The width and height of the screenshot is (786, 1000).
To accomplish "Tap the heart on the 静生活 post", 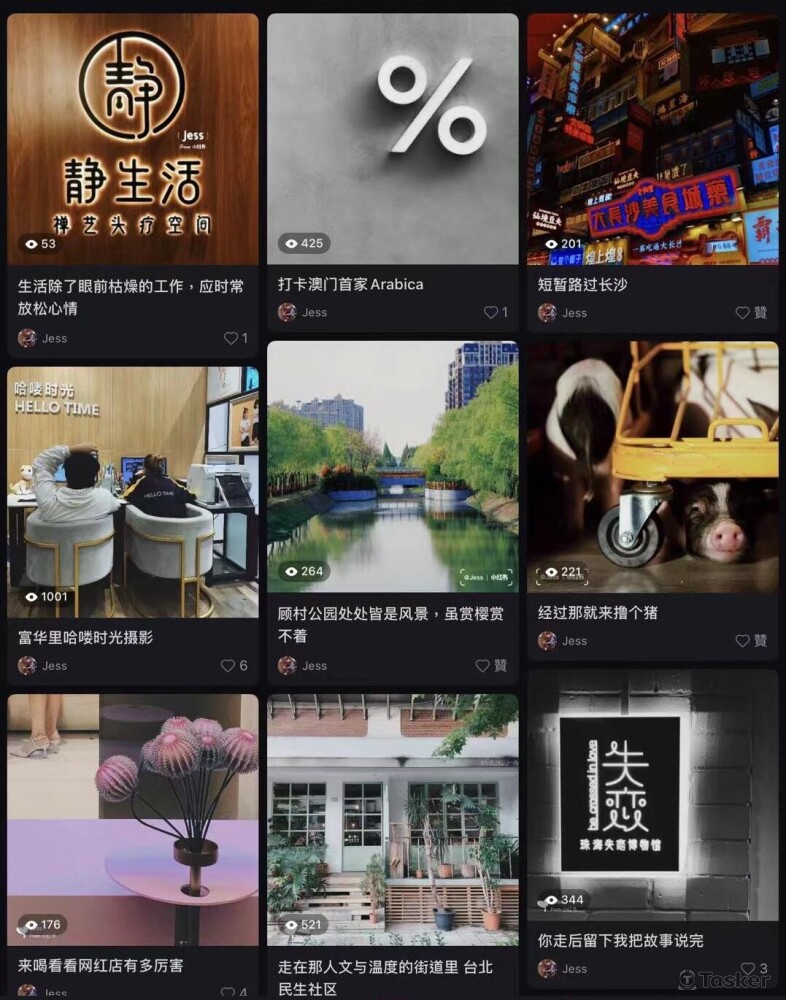I will coord(231,338).
